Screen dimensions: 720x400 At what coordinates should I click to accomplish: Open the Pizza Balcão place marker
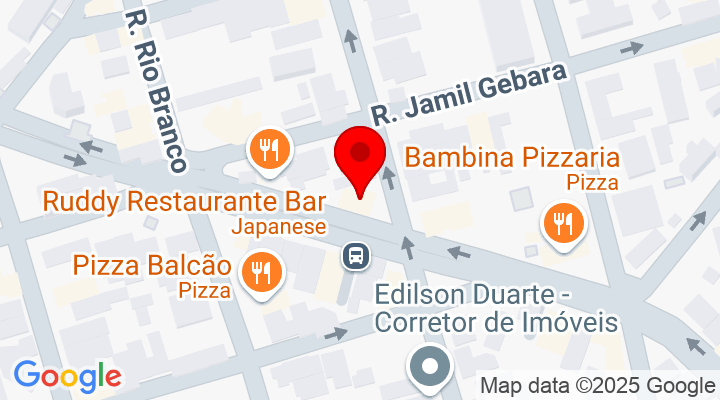pyautogui.click(x=262, y=272)
